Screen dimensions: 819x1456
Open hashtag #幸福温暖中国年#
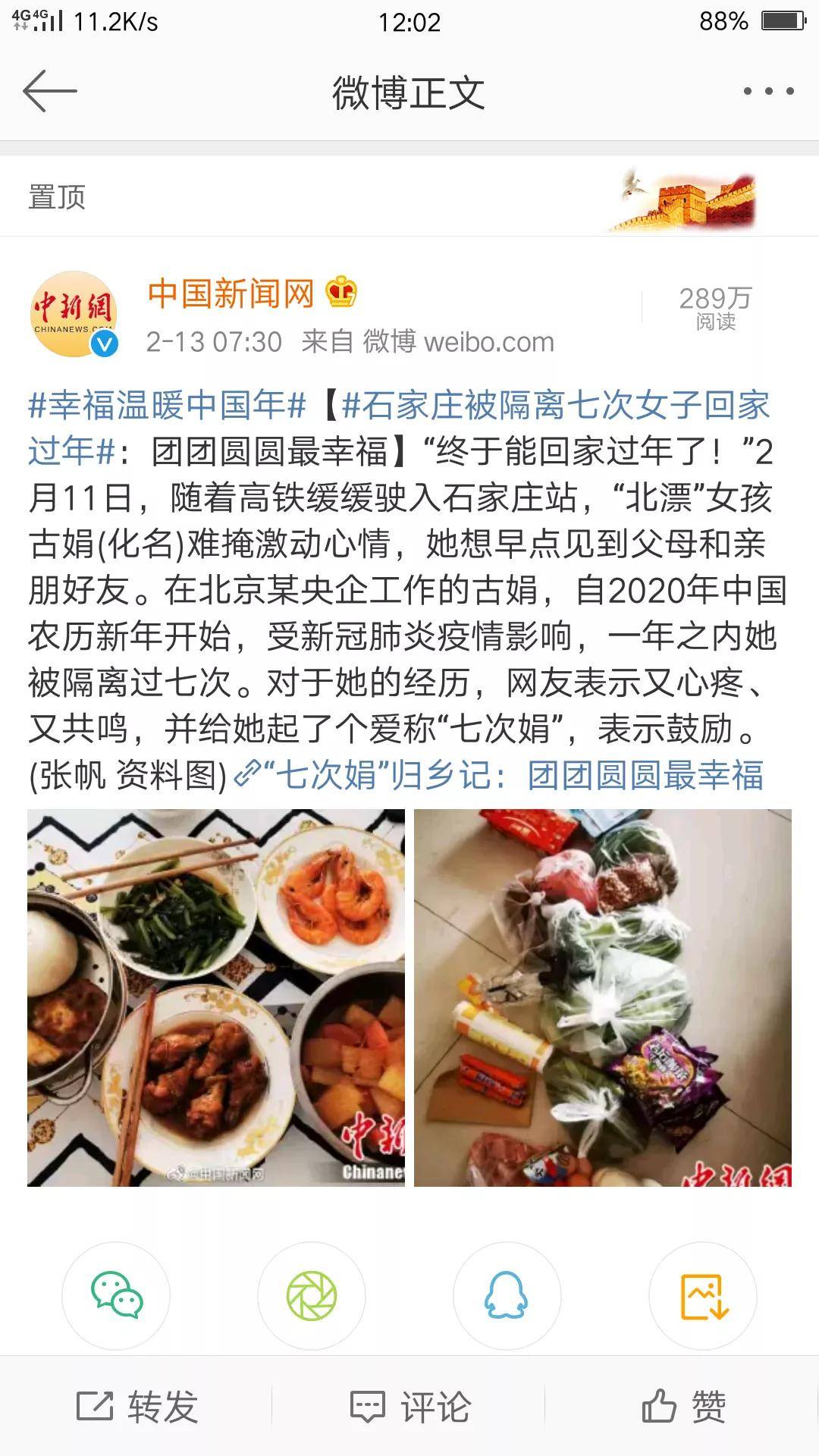(167, 405)
